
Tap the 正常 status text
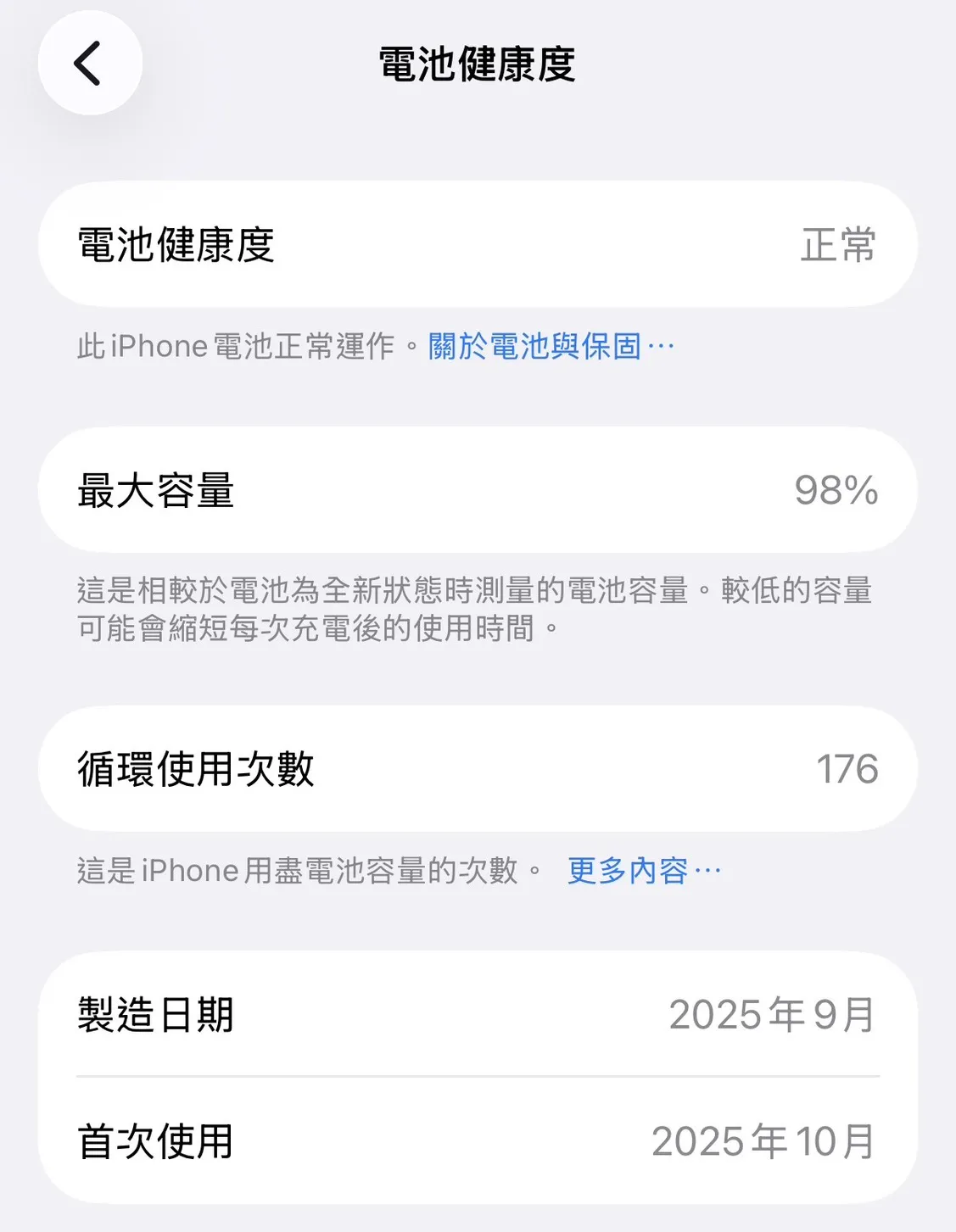838,247
